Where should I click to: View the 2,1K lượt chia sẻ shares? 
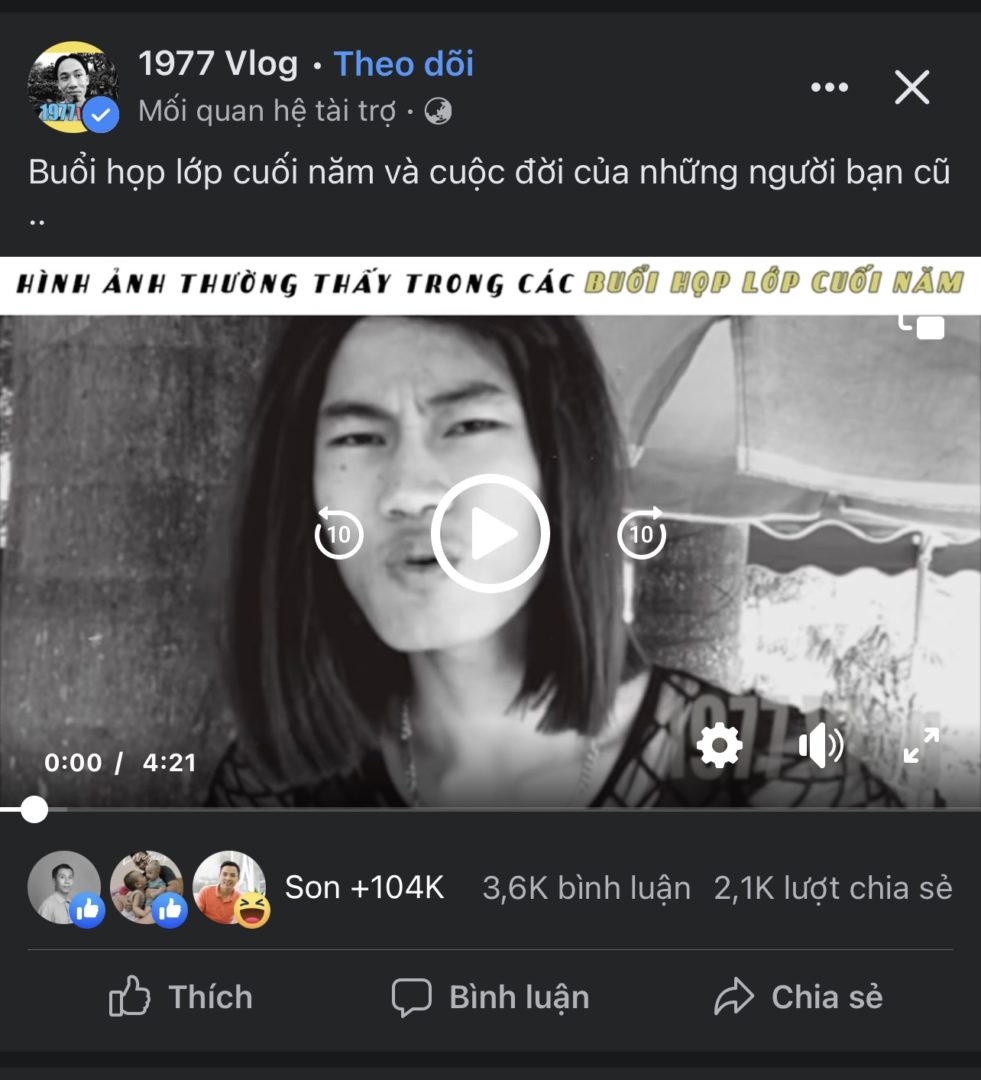833,888
